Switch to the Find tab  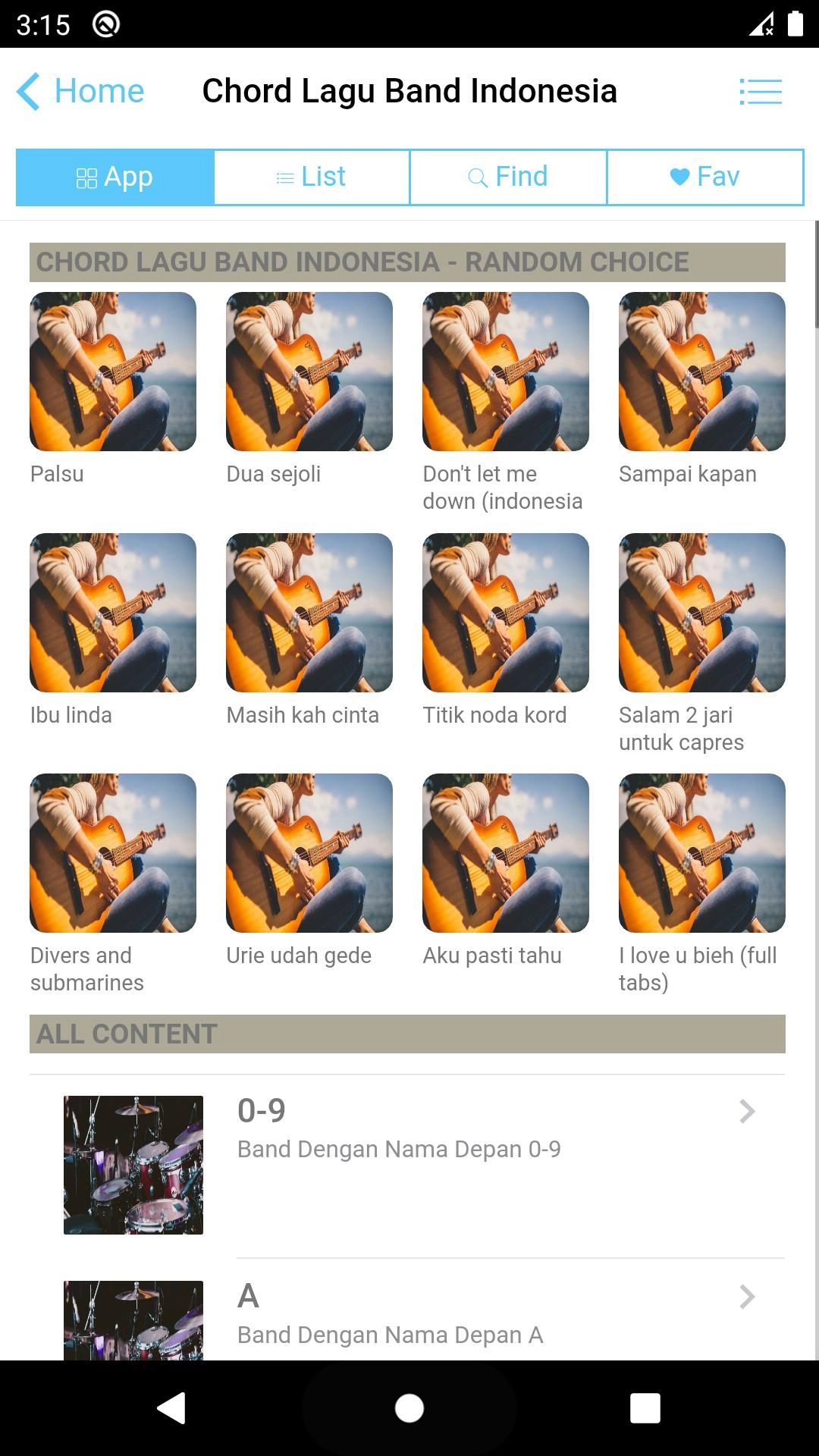[x=508, y=177]
